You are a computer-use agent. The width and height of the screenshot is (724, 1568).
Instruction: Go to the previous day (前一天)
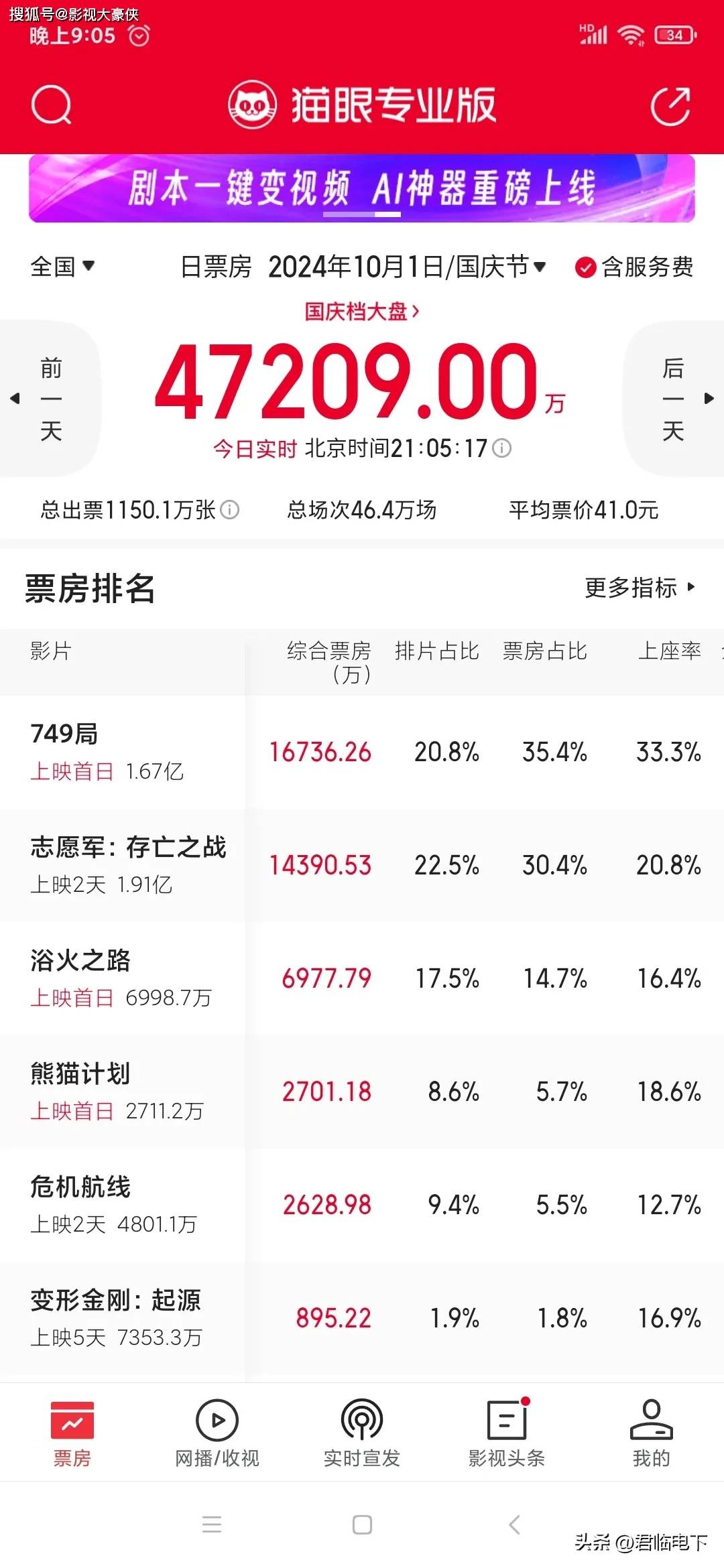(x=50, y=399)
